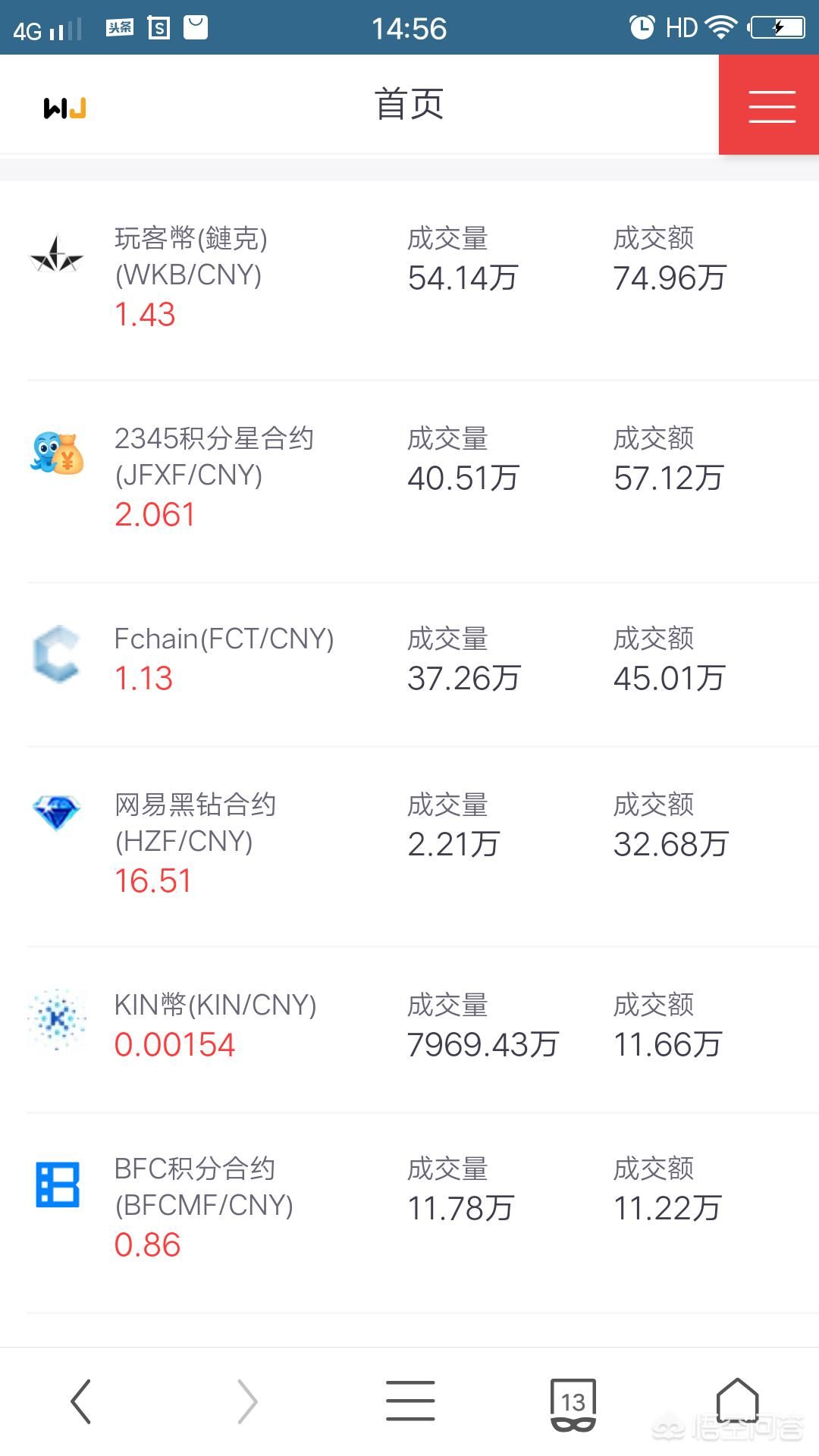819x1456 pixels.
Task: Open the KIN幣 KIN/CNY row
Action: [x=409, y=1030]
